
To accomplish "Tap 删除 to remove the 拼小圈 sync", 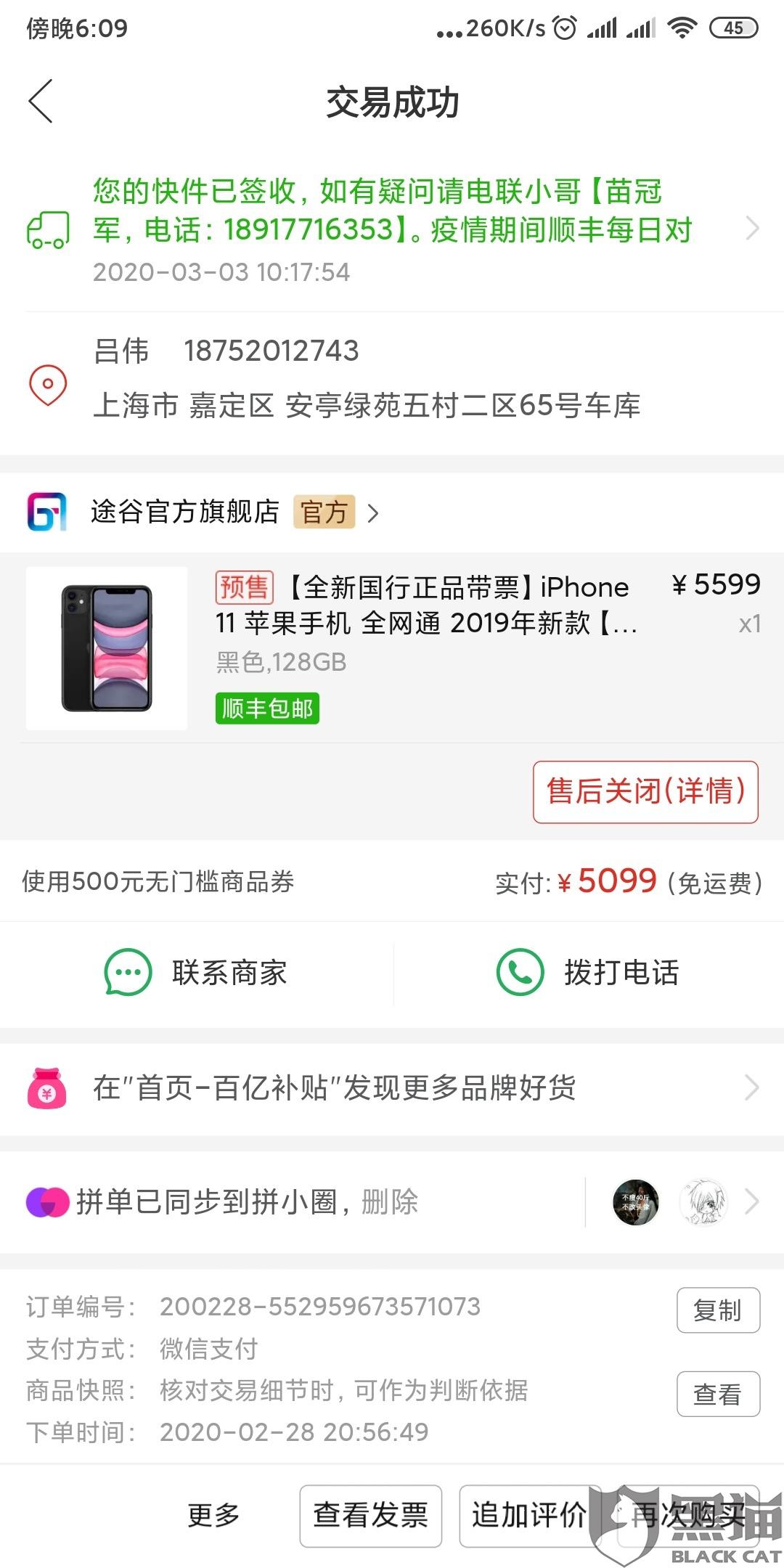I will point(390,1202).
